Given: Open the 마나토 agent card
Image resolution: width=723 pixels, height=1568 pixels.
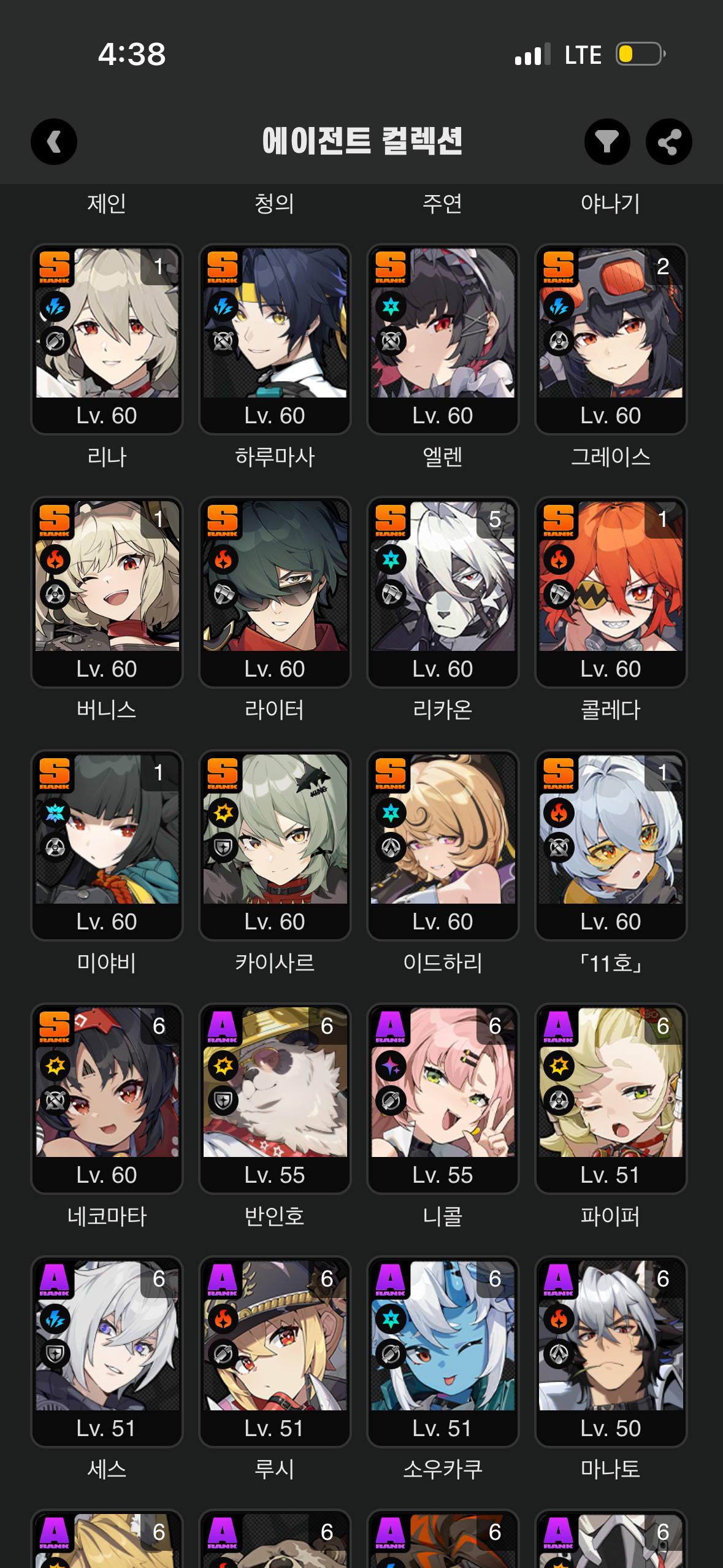Looking at the screenshot, I should (610, 1351).
